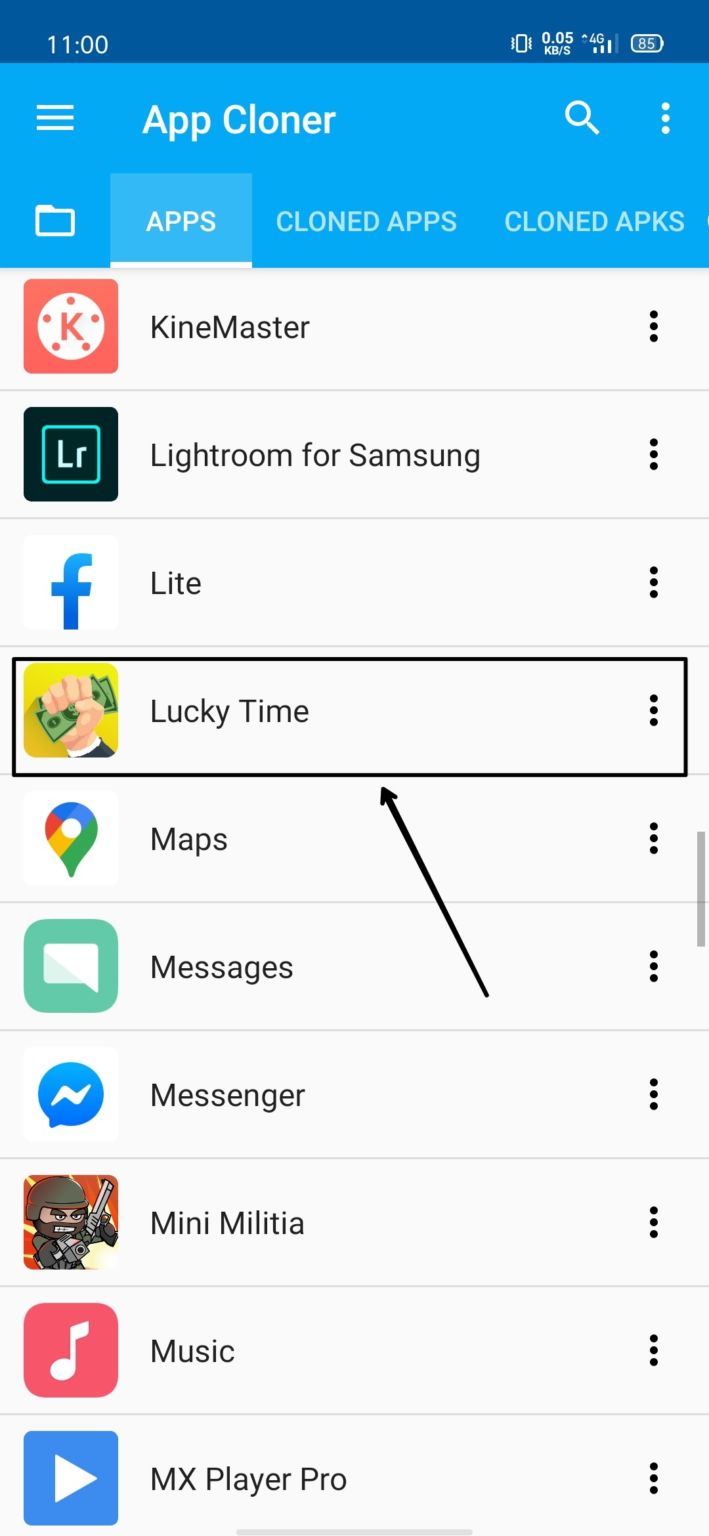Viewport: 709px width, 1536px height.
Task: Open more options for MX Player Pro
Action: pyautogui.click(x=653, y=1479)
